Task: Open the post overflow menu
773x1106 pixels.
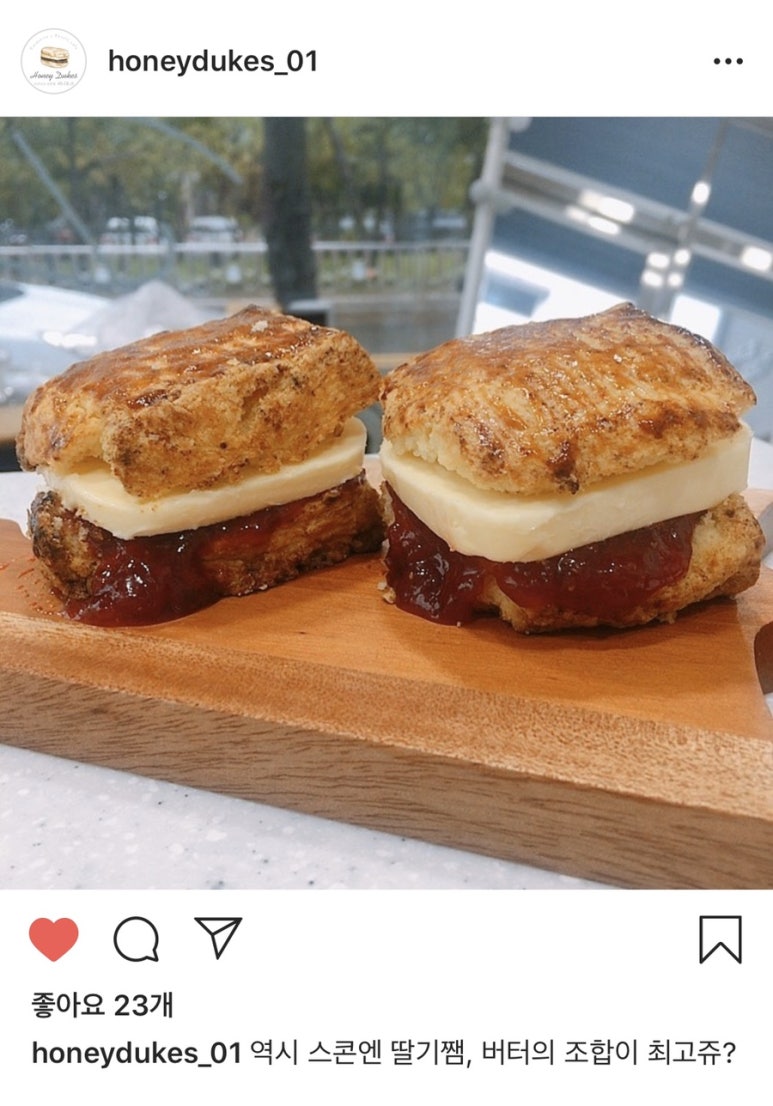Action: (728, 61)
